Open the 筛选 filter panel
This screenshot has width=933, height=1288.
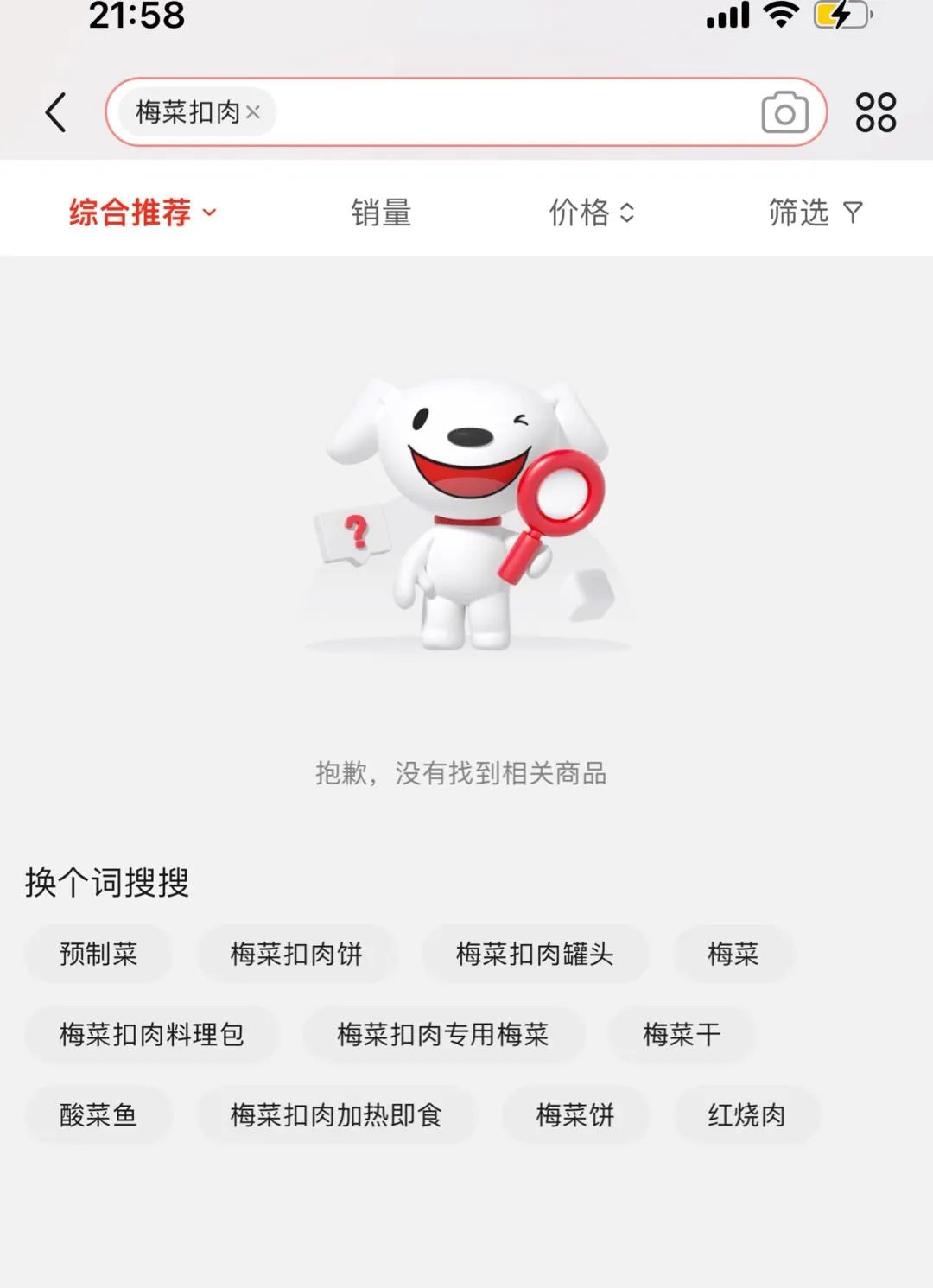pos(815,213)
